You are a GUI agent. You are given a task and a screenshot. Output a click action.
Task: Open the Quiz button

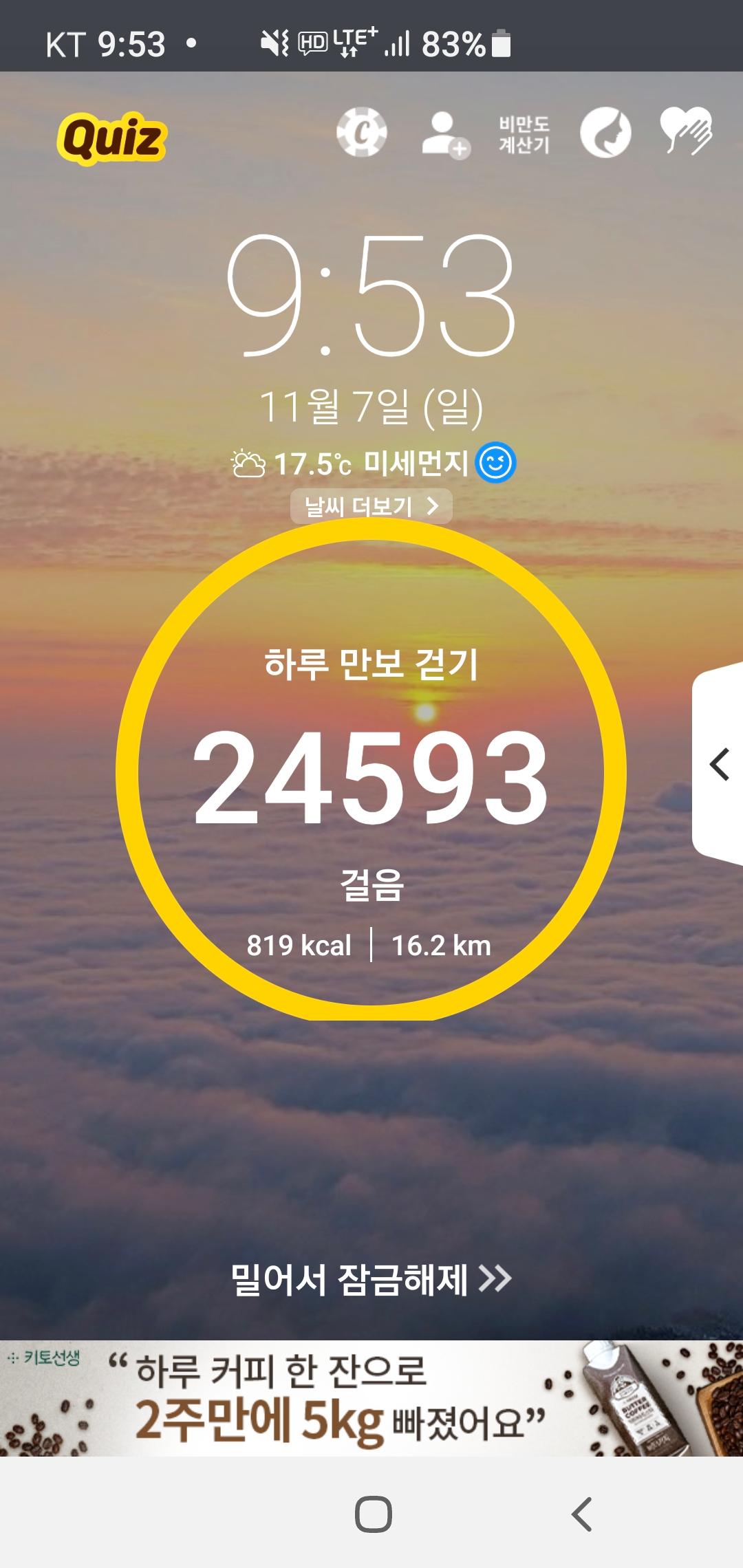[111, 138]
